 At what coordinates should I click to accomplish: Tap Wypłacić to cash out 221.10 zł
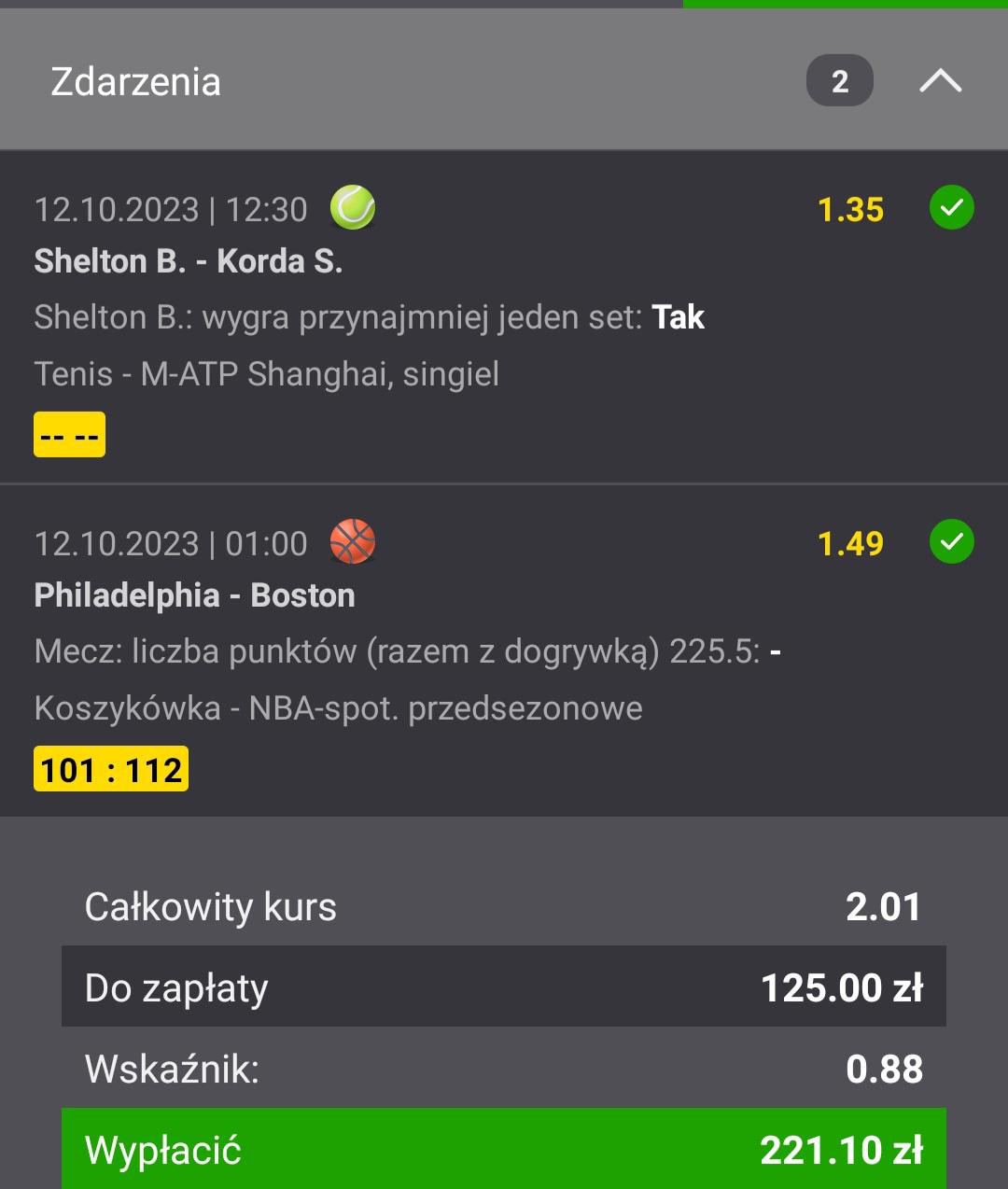click(504, 1150)
